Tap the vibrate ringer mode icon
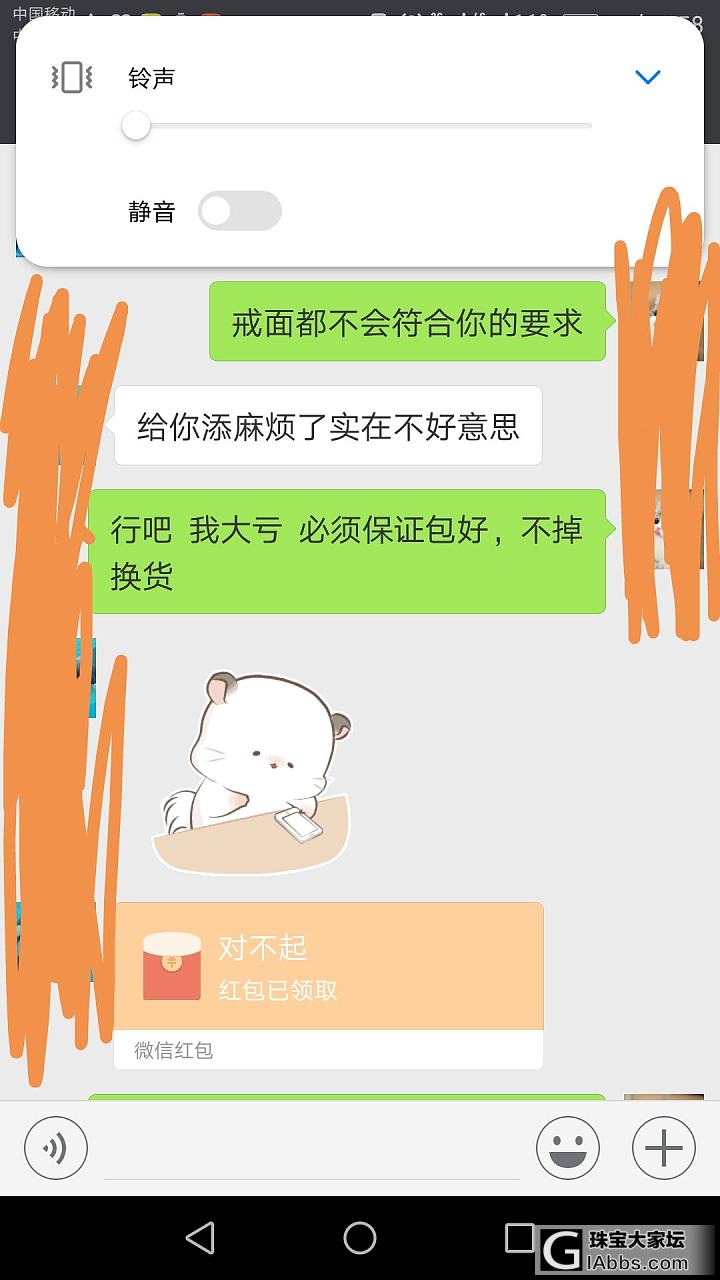Image resolution: width=720 pixels, height=1280 pixels. click(x=72, y=77)
